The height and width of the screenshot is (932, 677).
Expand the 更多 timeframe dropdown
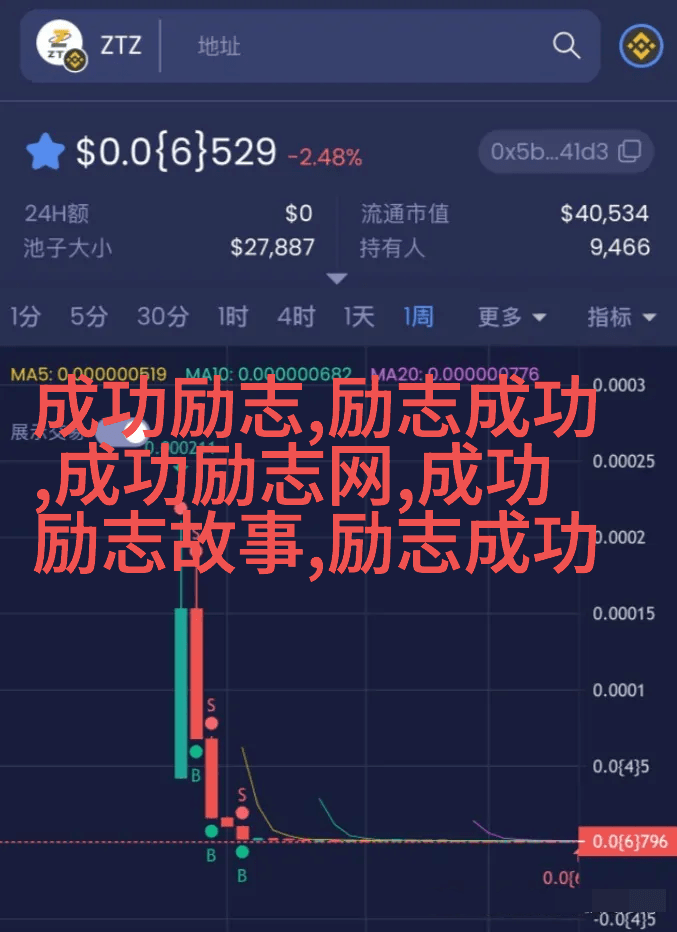pos(511,317)
